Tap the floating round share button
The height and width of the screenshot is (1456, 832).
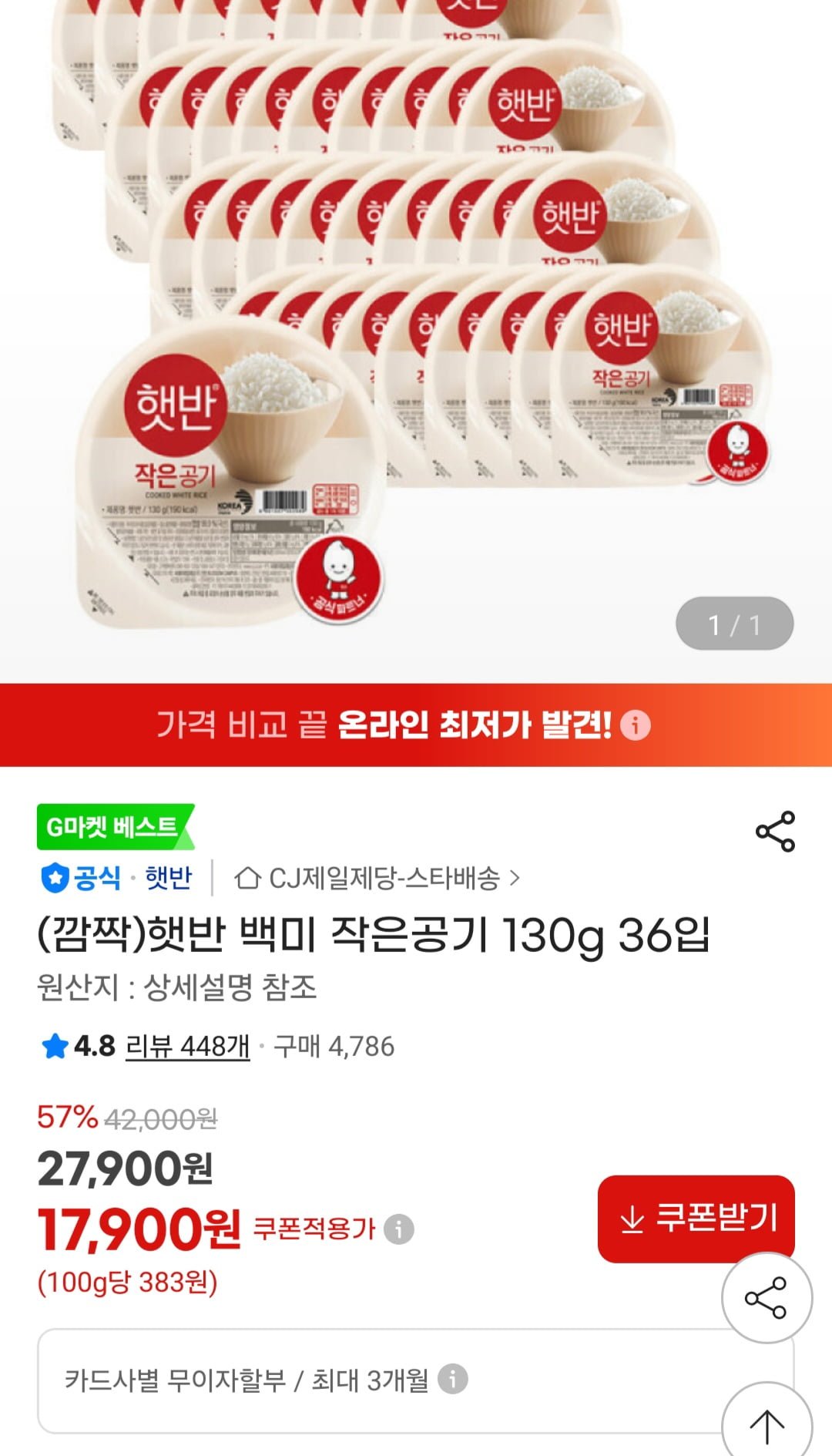pos(766,1298)
